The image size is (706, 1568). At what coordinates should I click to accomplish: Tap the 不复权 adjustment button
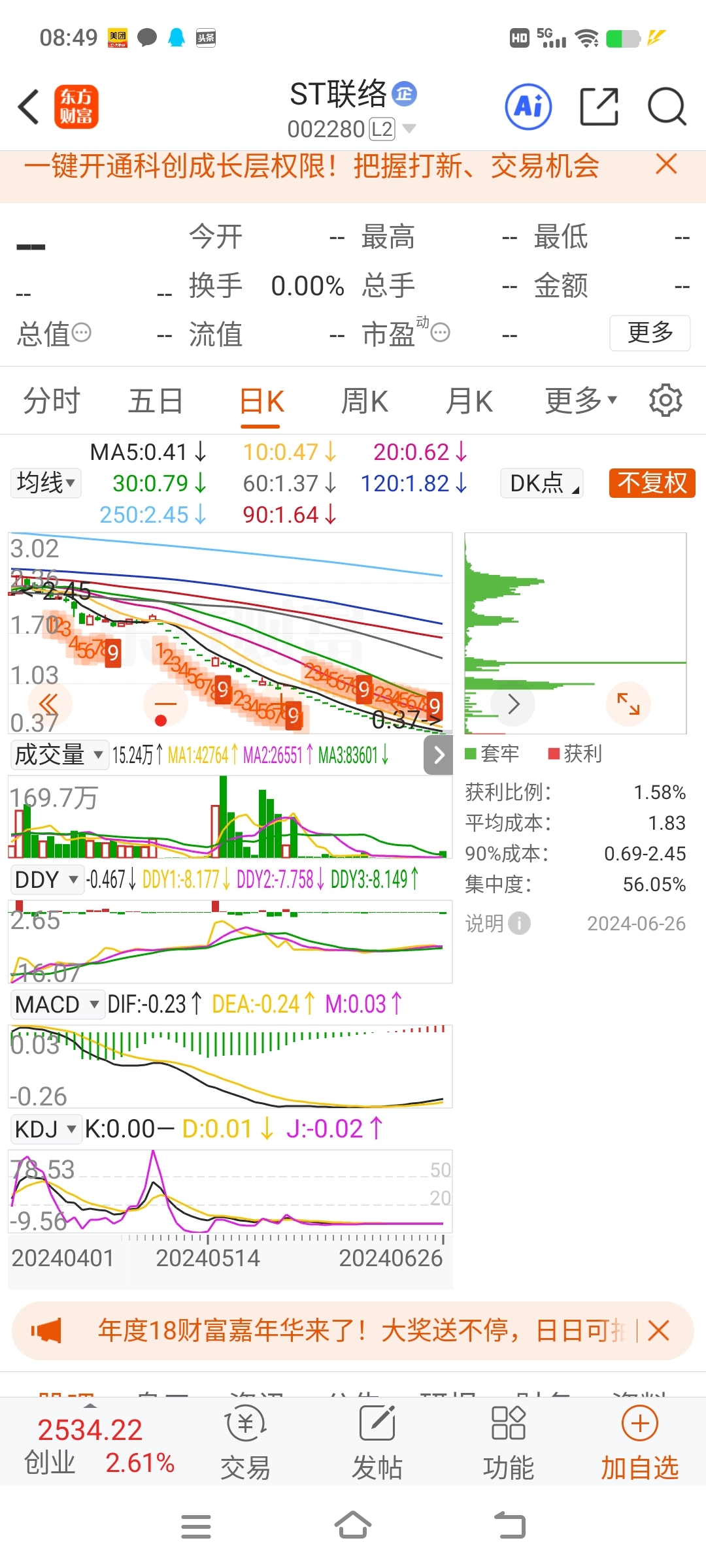point(652,483)
